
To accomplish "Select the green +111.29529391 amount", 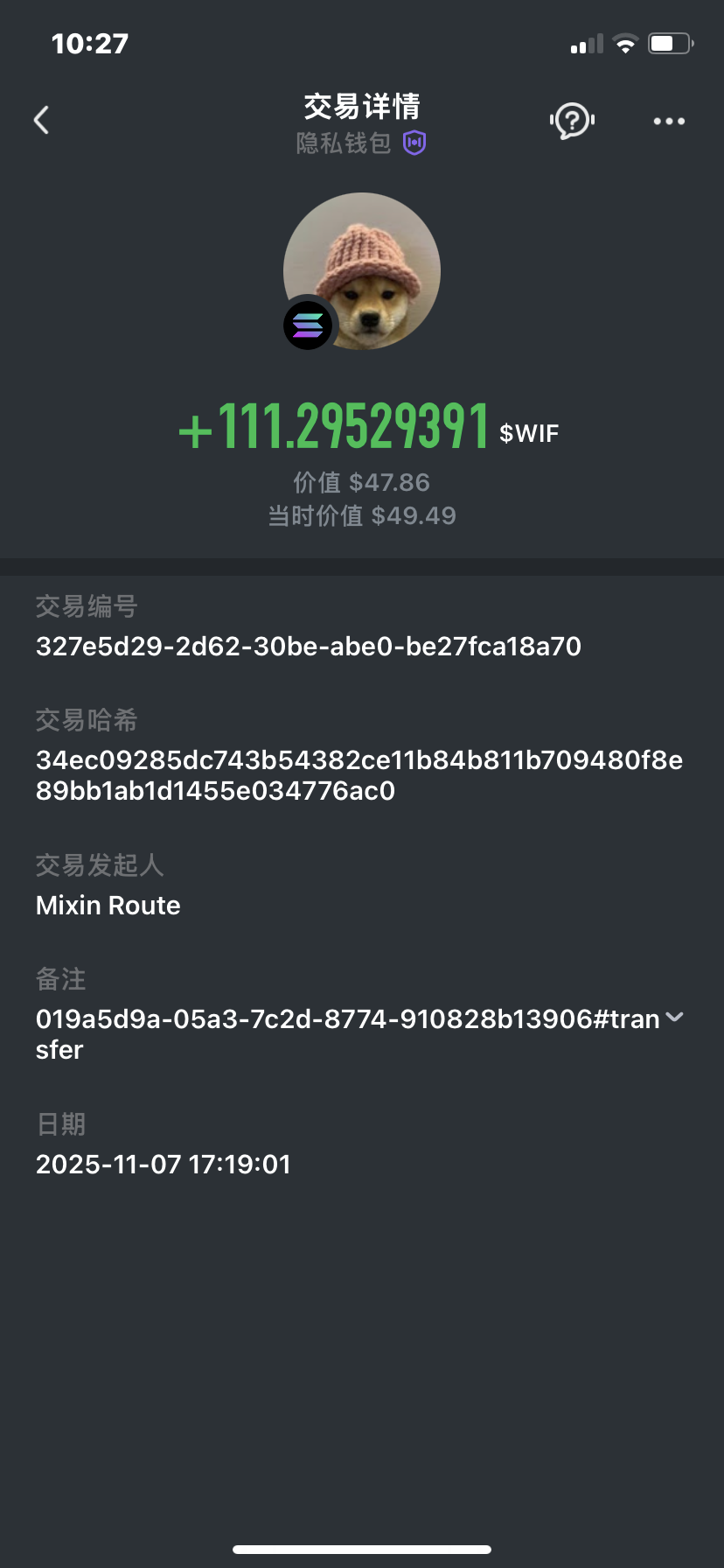I will click(332, 429).
